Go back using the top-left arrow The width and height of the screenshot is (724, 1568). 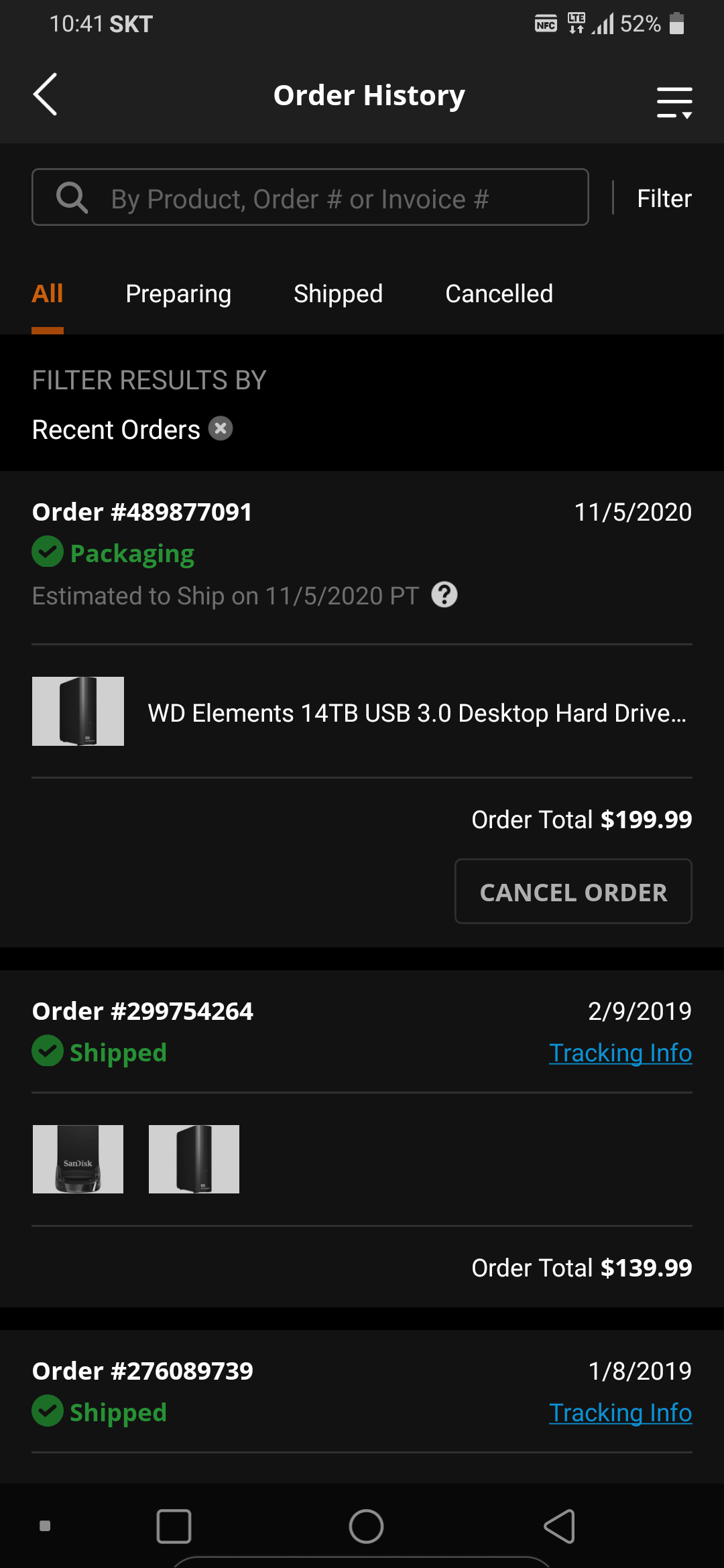point(46,94)
